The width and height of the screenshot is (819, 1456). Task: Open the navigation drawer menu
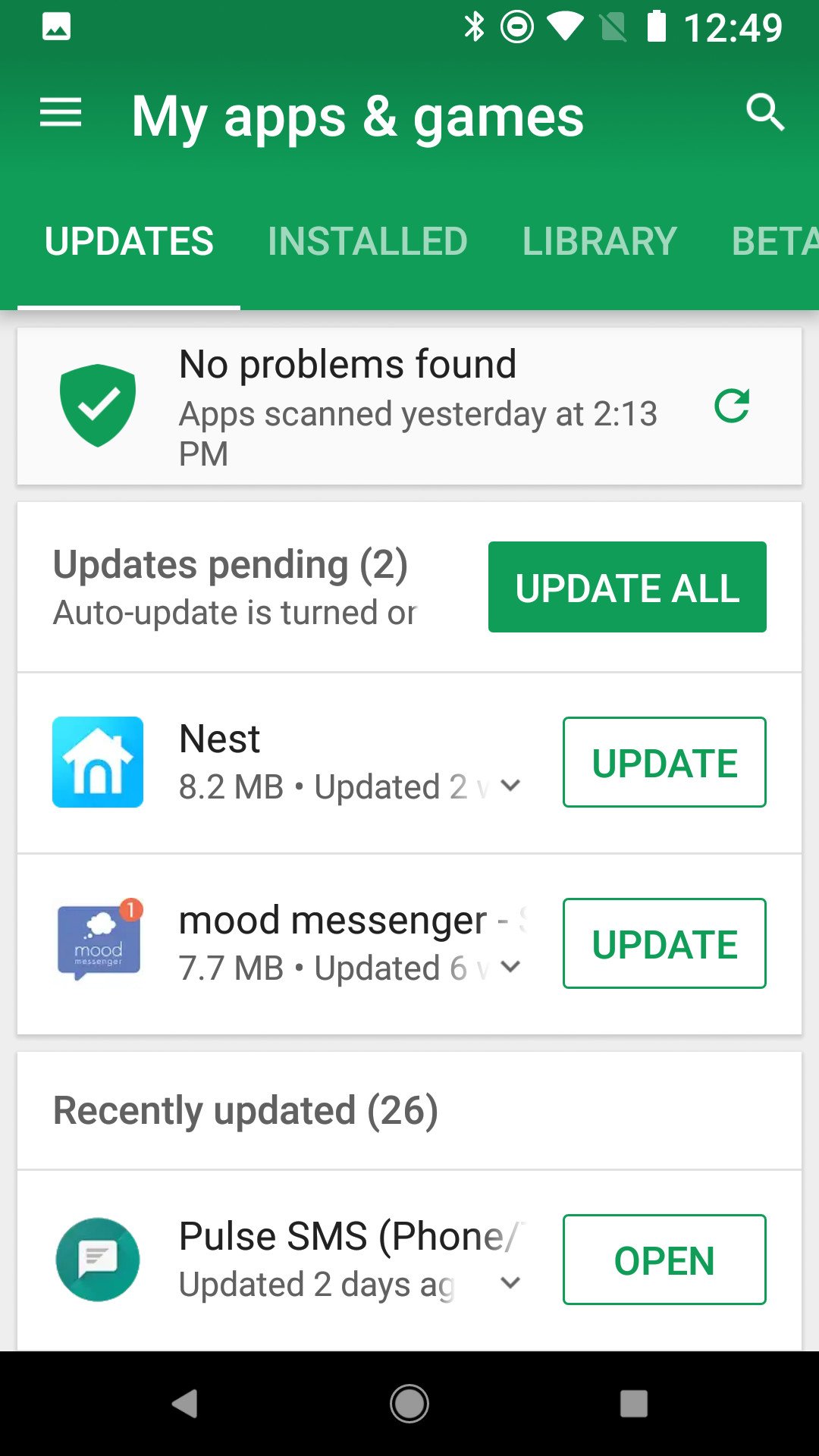tap(61, 114)
